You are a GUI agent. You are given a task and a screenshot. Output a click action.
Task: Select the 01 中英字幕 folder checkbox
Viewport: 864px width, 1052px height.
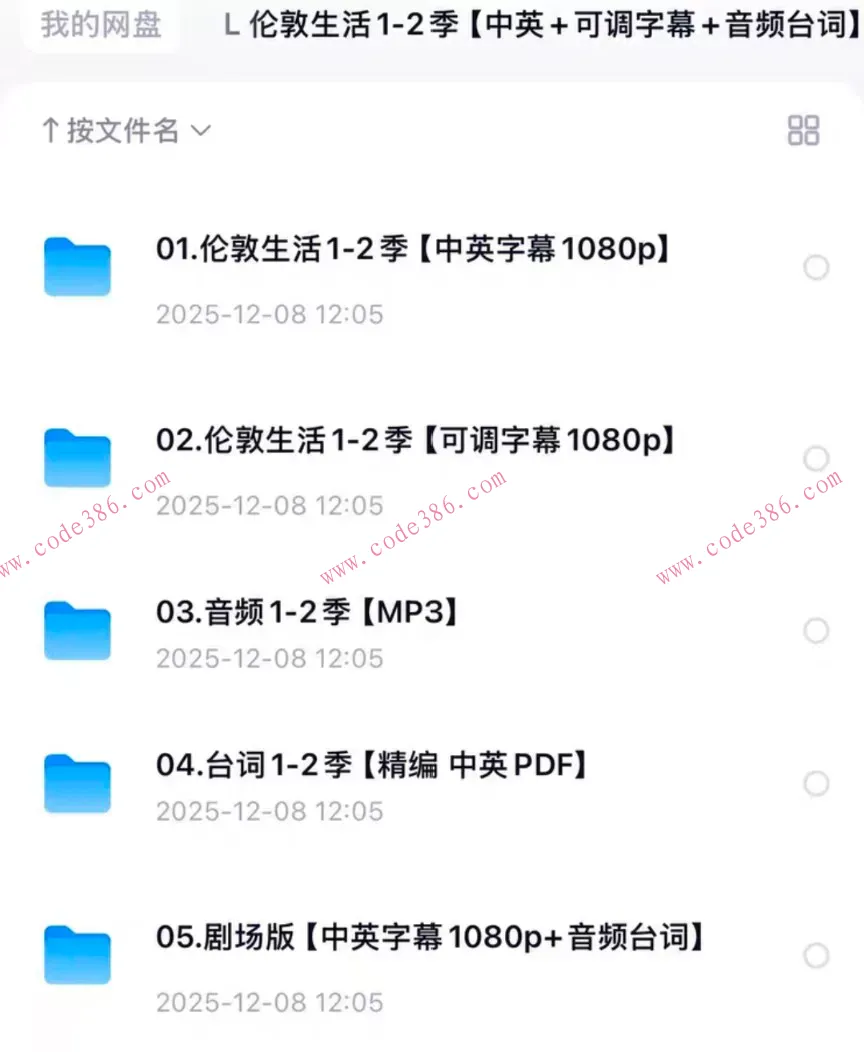pos(817,267)
